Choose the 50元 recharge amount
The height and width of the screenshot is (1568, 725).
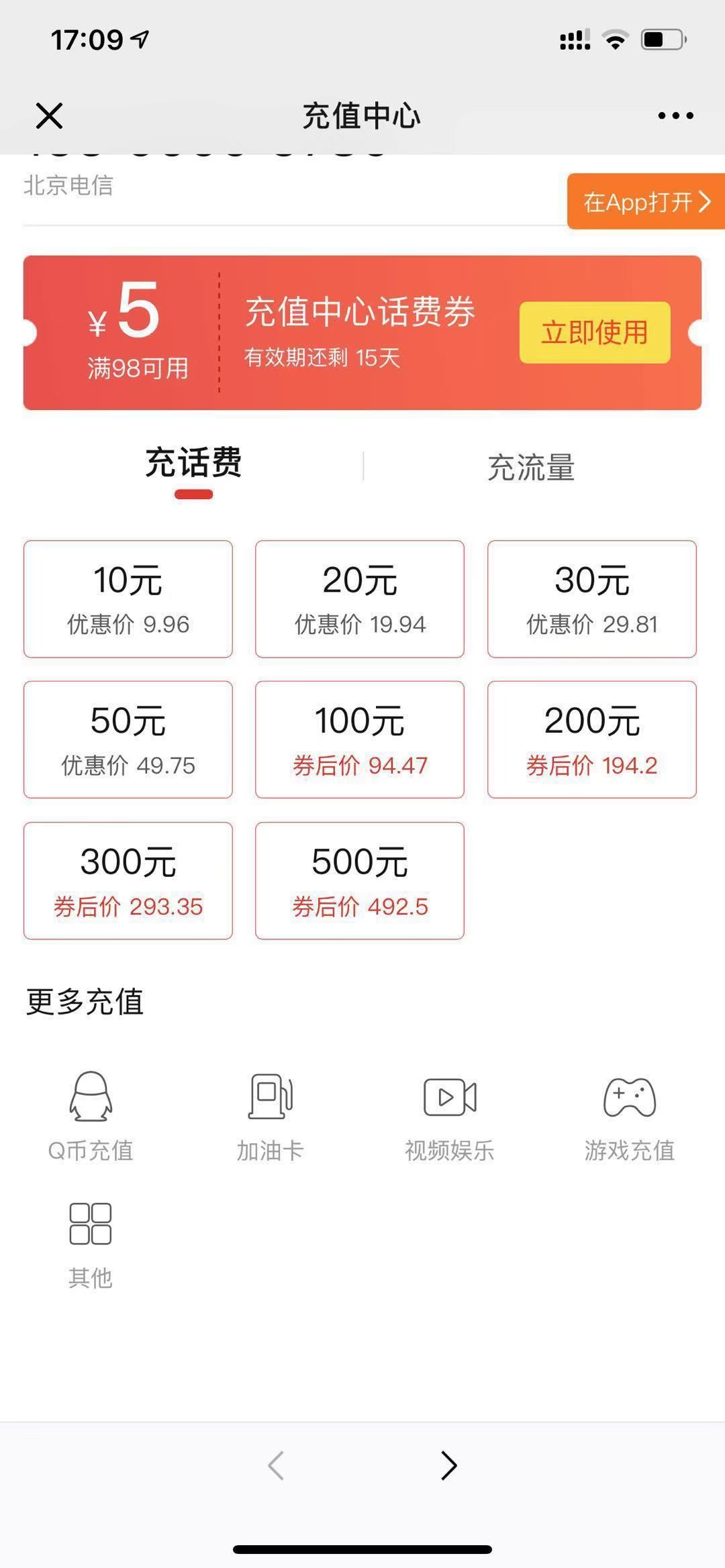click(128, 739)
